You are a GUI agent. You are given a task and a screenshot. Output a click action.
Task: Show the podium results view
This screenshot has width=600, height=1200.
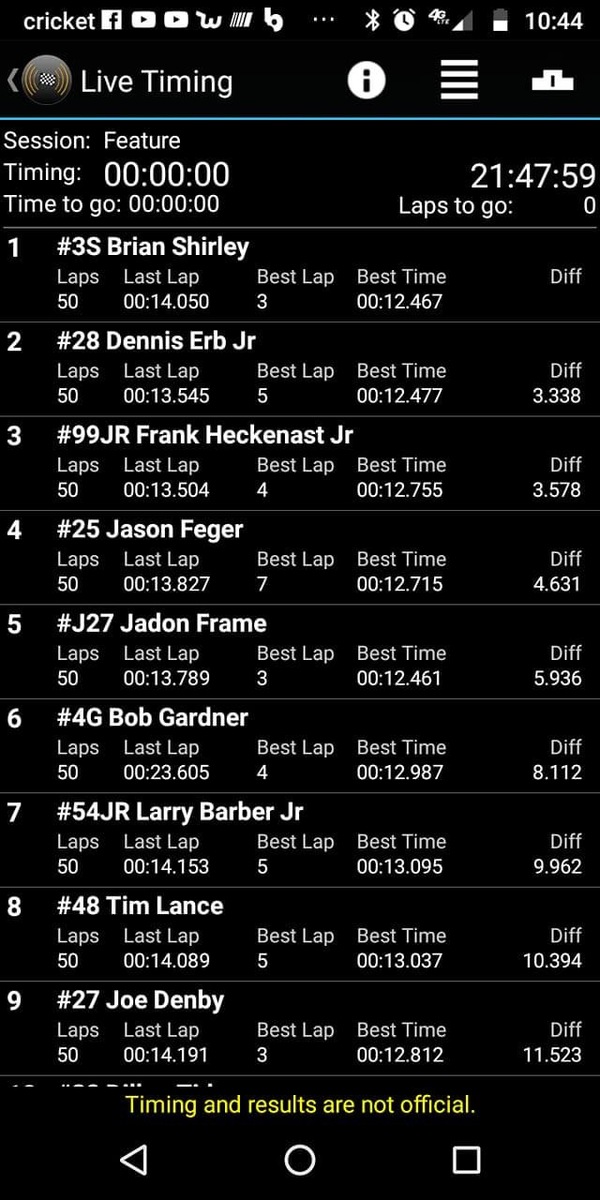coord(552,80)
